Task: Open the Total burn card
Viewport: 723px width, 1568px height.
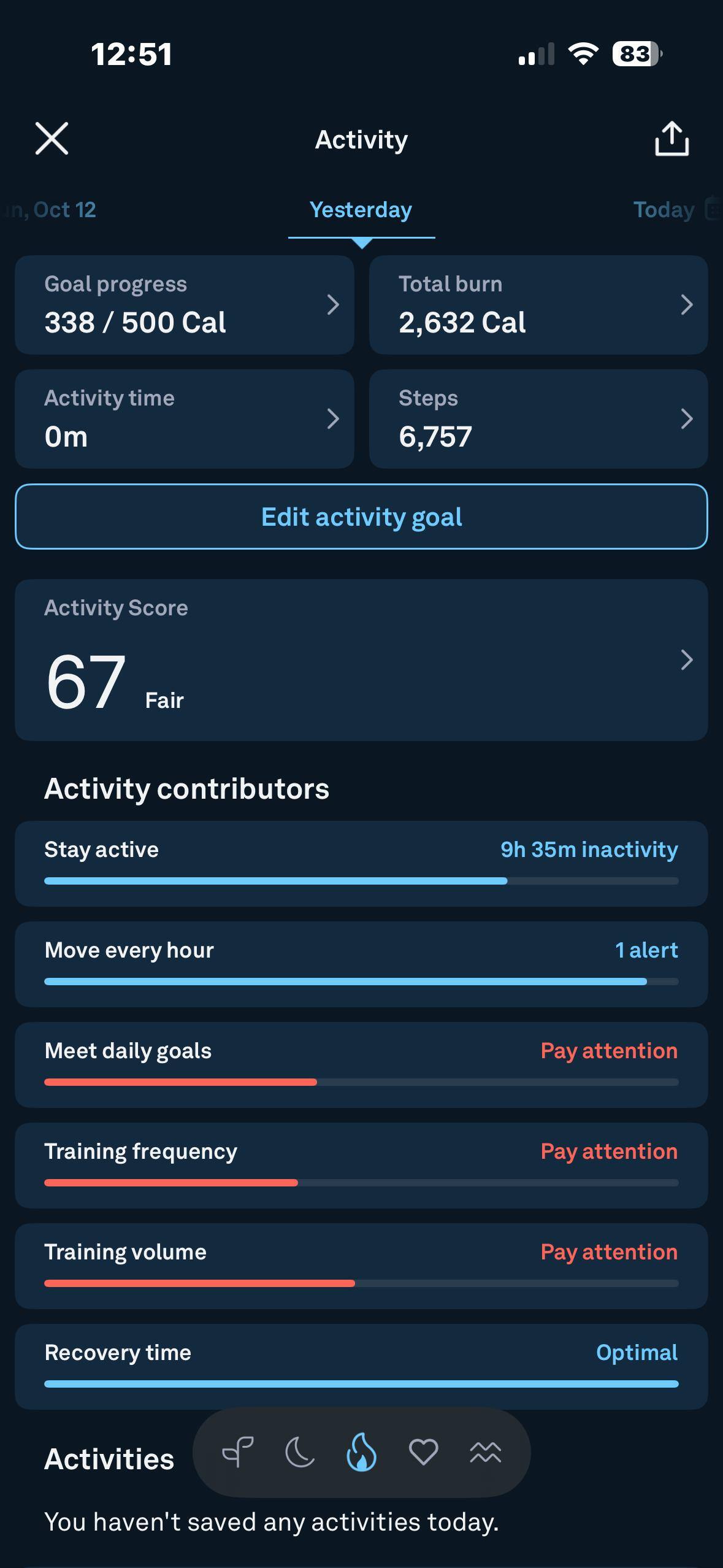Action: pos(538,305)
